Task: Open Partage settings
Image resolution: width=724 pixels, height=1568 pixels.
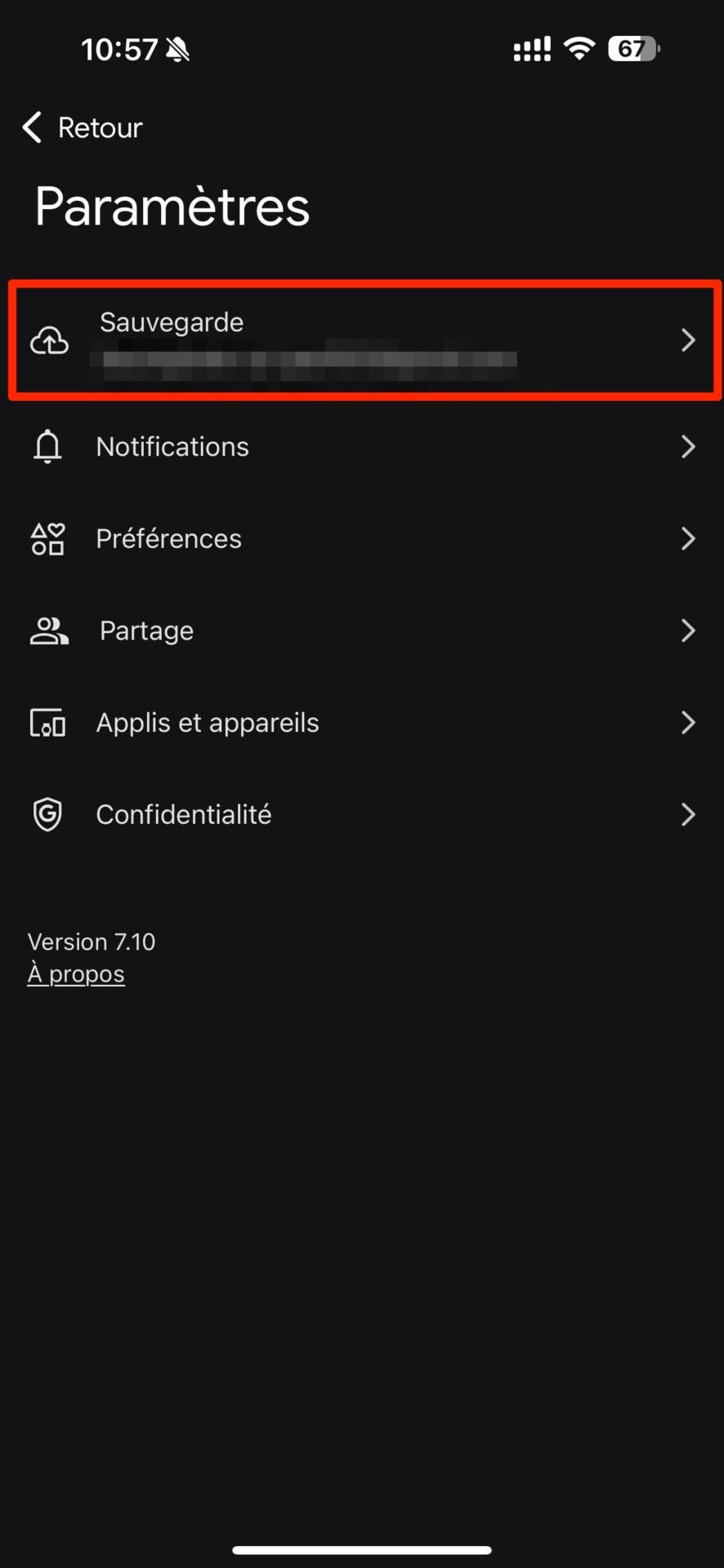Action: (x=362, y=630)
